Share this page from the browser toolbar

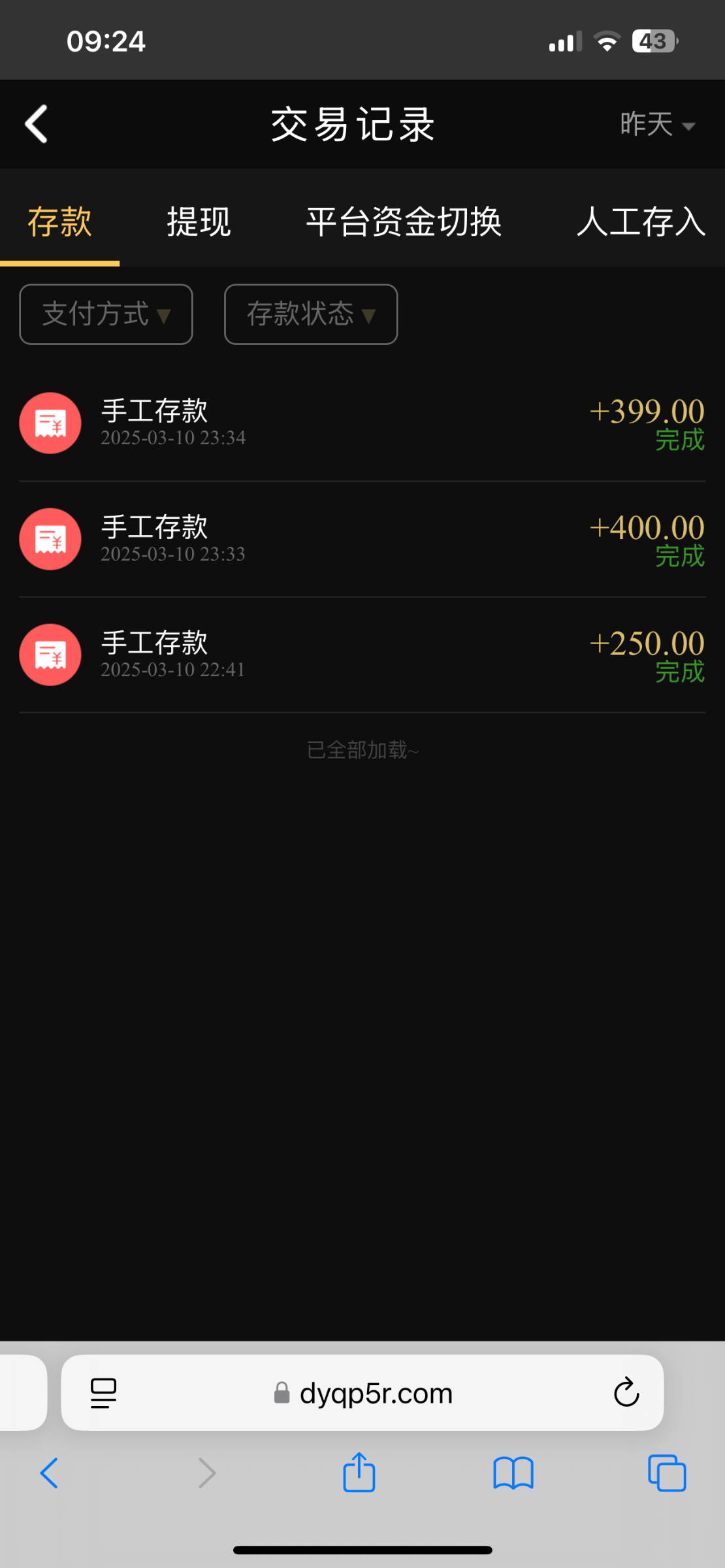[x=359, y=1472]
